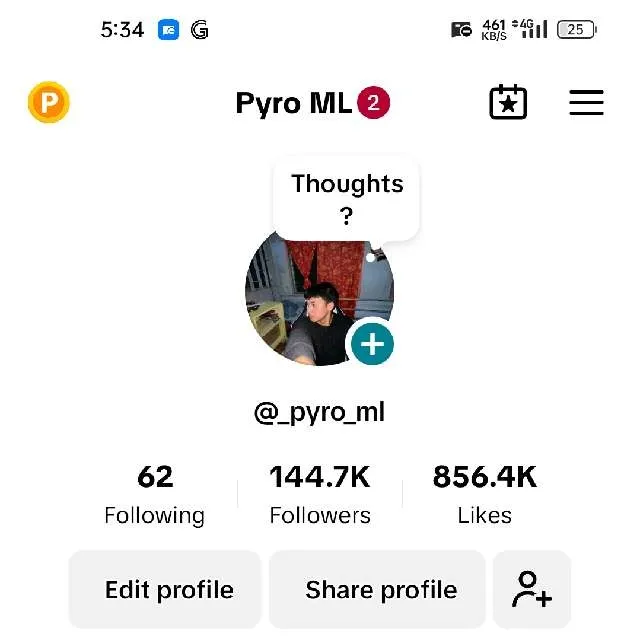640x640 pixels.
Task: Open the starred calendar events icon
Action: point(508,102)
